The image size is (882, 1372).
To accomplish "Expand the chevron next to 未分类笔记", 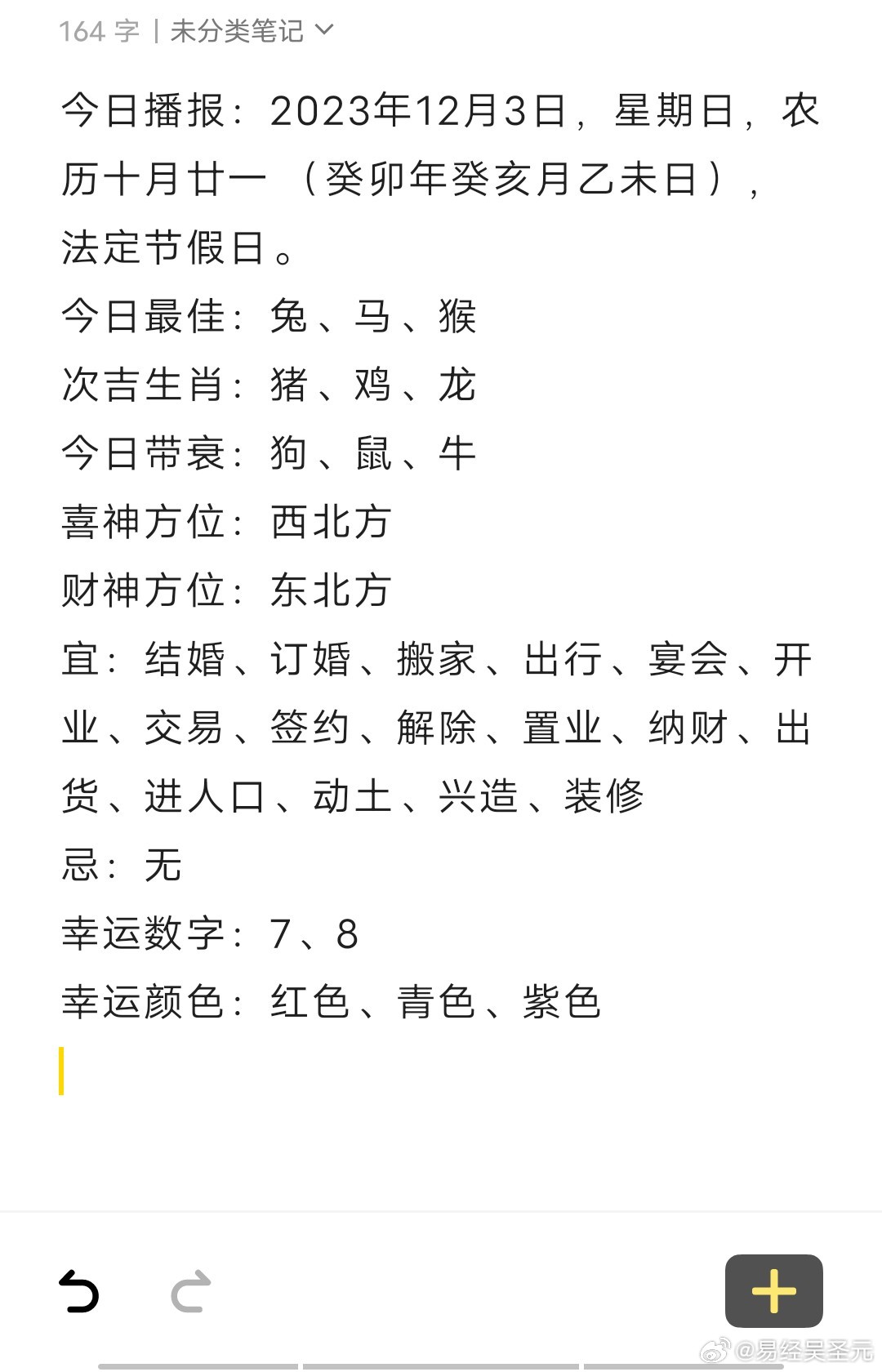I will click(x=325, y=31).
